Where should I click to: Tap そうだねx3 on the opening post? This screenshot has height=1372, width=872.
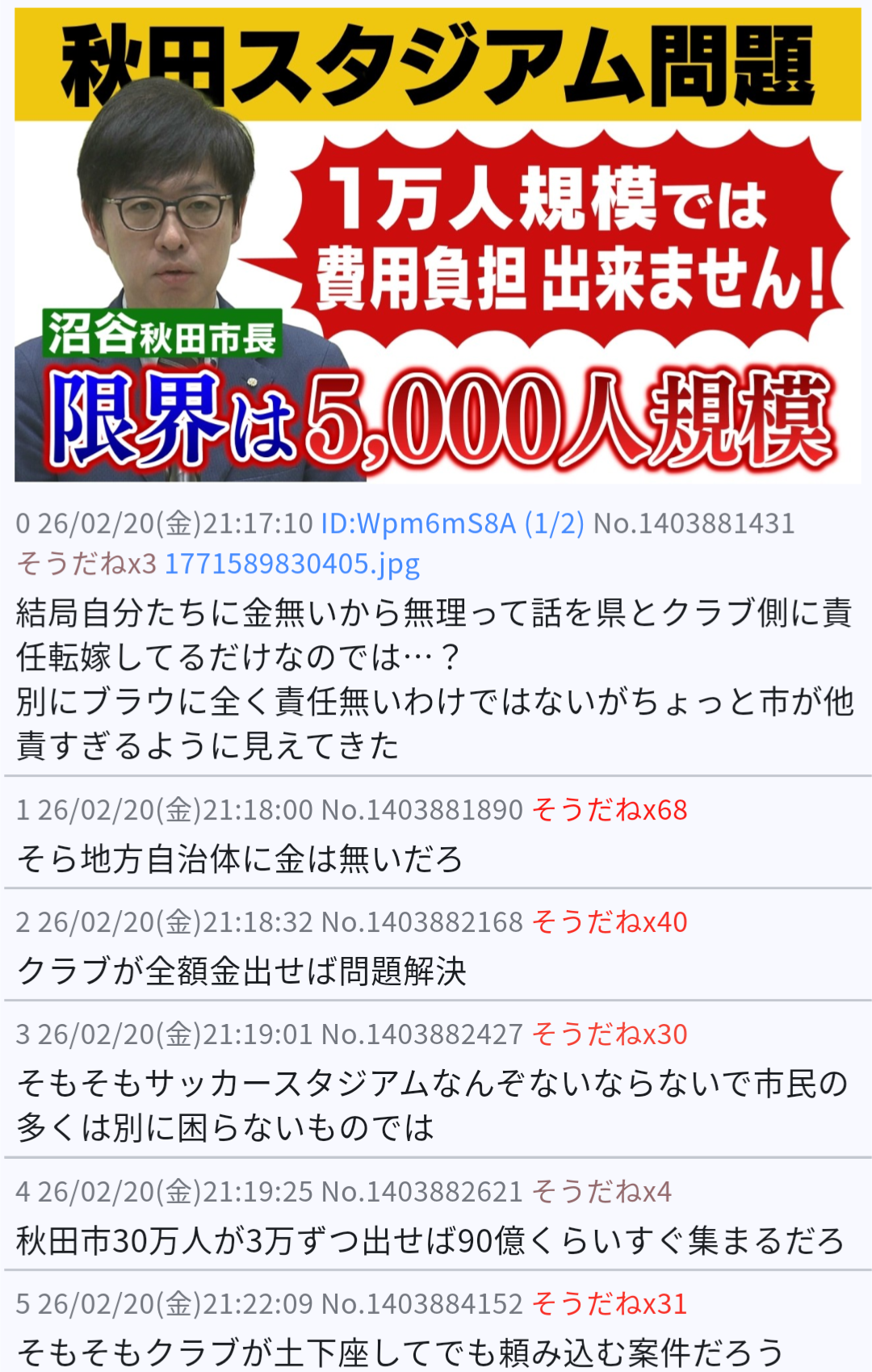coord(86,564)
